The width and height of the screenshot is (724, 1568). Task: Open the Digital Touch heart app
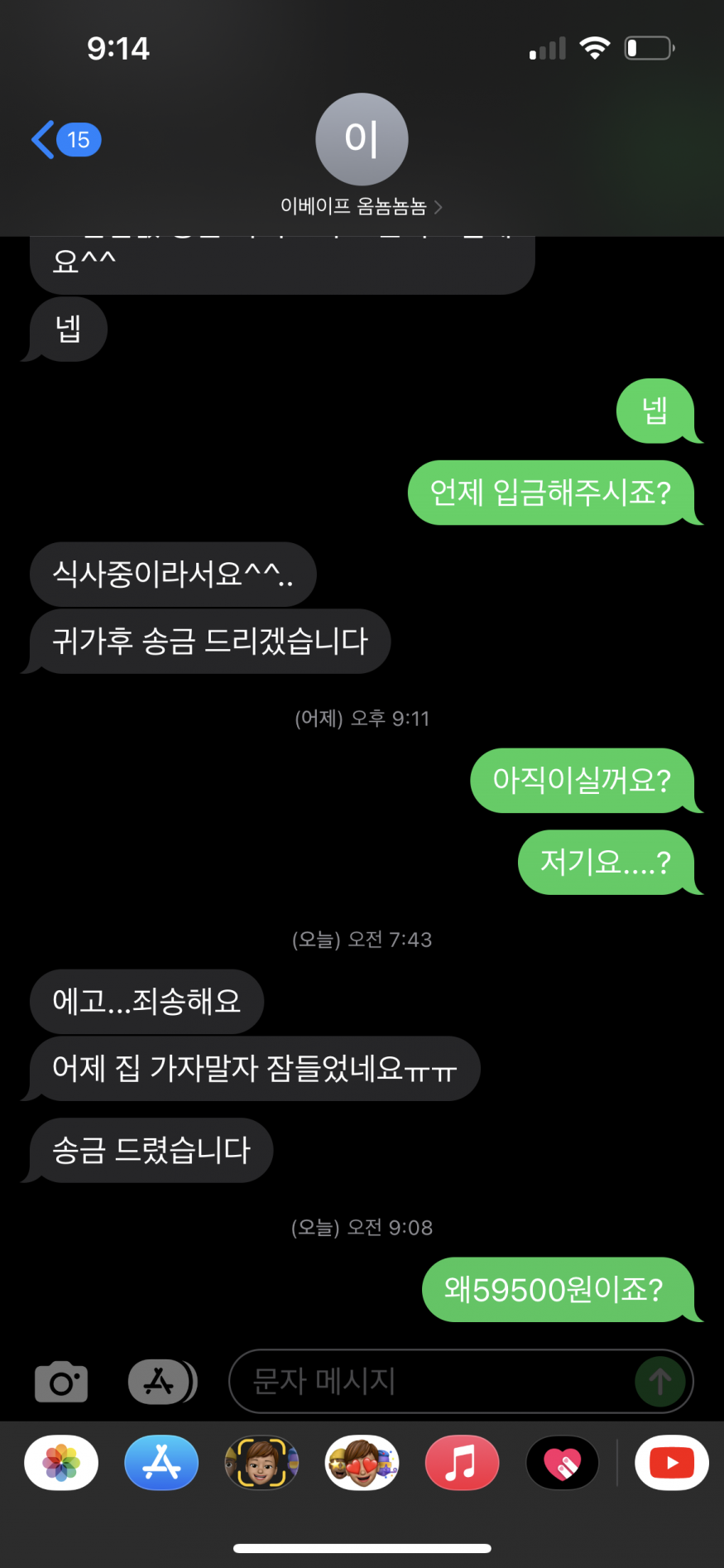(562, 1463)
